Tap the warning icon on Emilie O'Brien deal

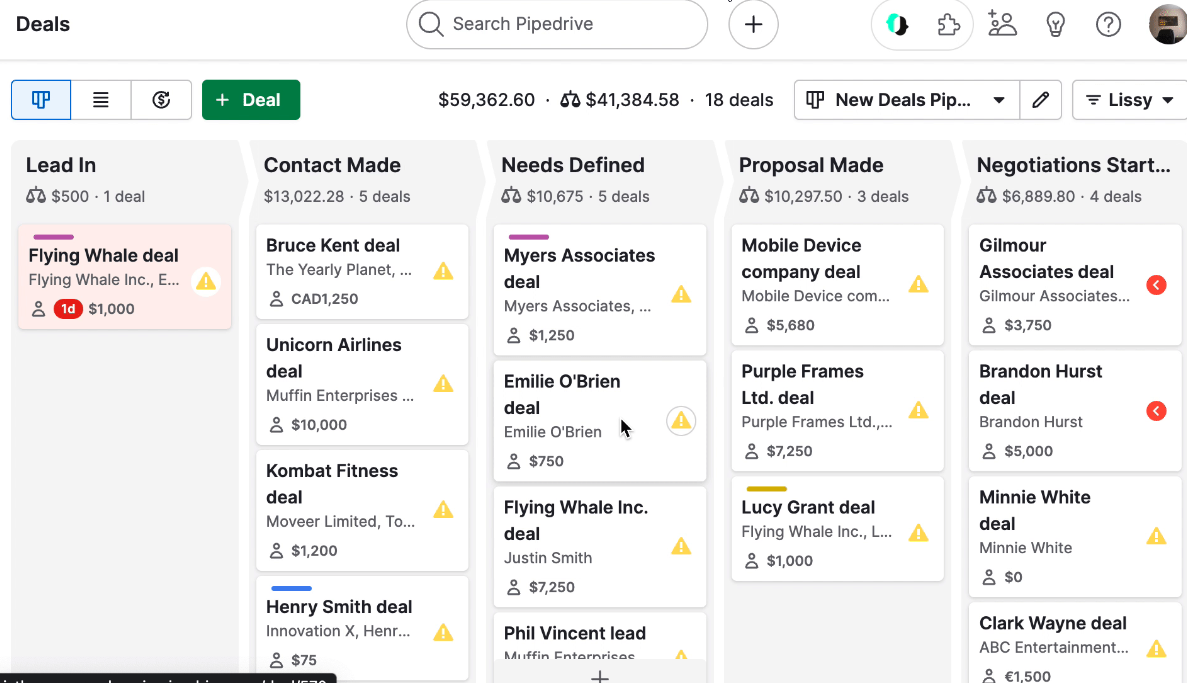click(x=681, y=420)
